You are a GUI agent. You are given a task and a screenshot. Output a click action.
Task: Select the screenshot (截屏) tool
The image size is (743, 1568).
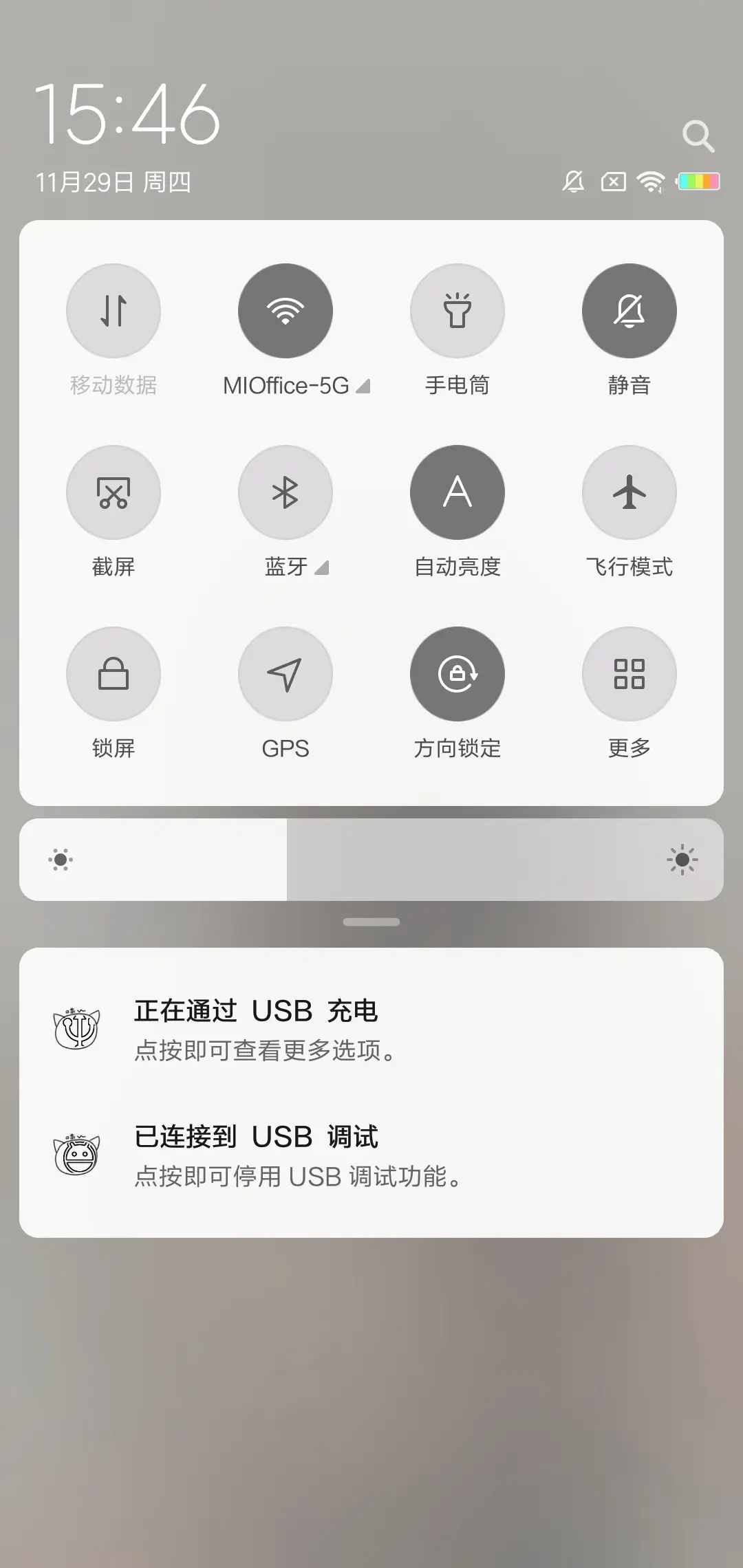(114, 492)
